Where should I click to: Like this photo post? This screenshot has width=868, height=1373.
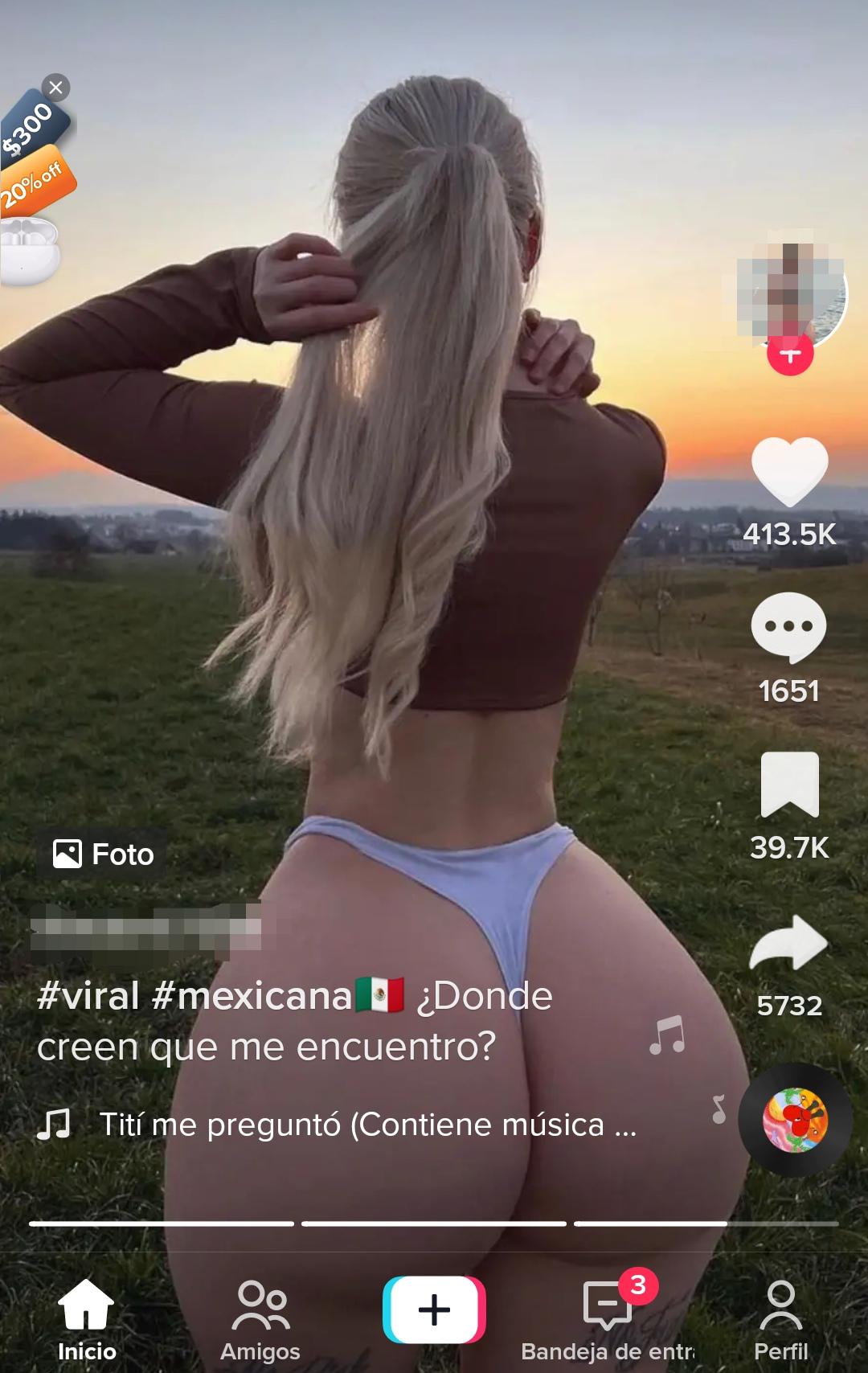point(789,472)
